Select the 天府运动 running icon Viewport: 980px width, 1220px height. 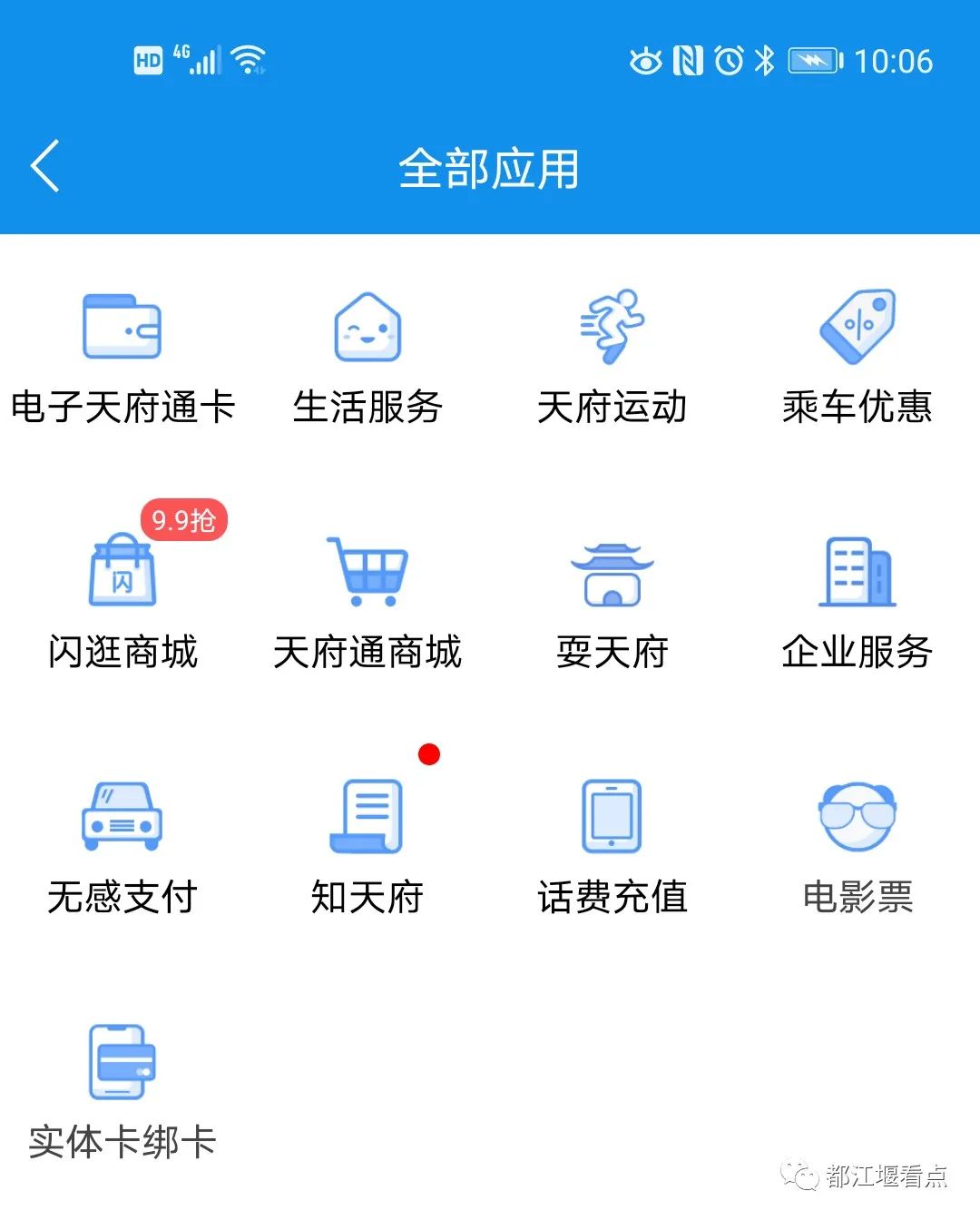612,329
